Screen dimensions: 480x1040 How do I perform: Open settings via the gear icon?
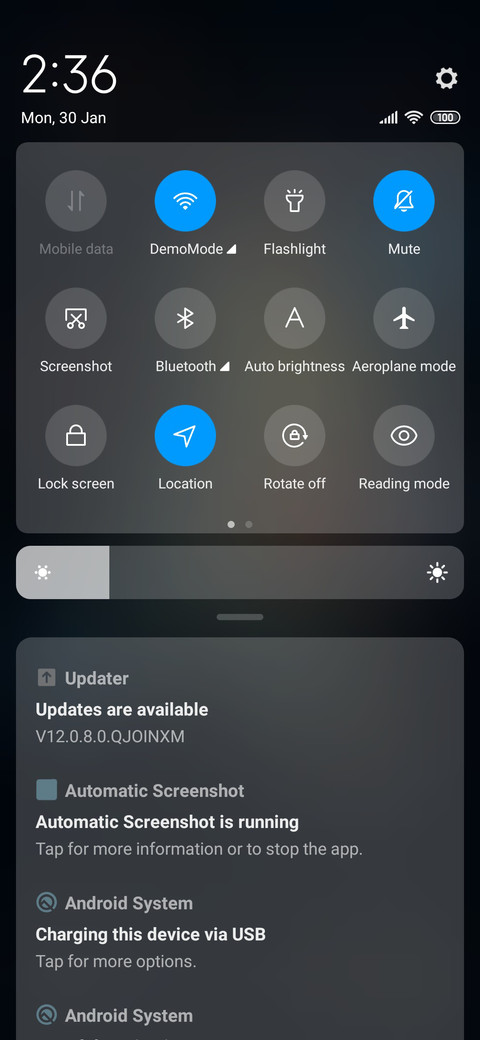pos(446,79)
